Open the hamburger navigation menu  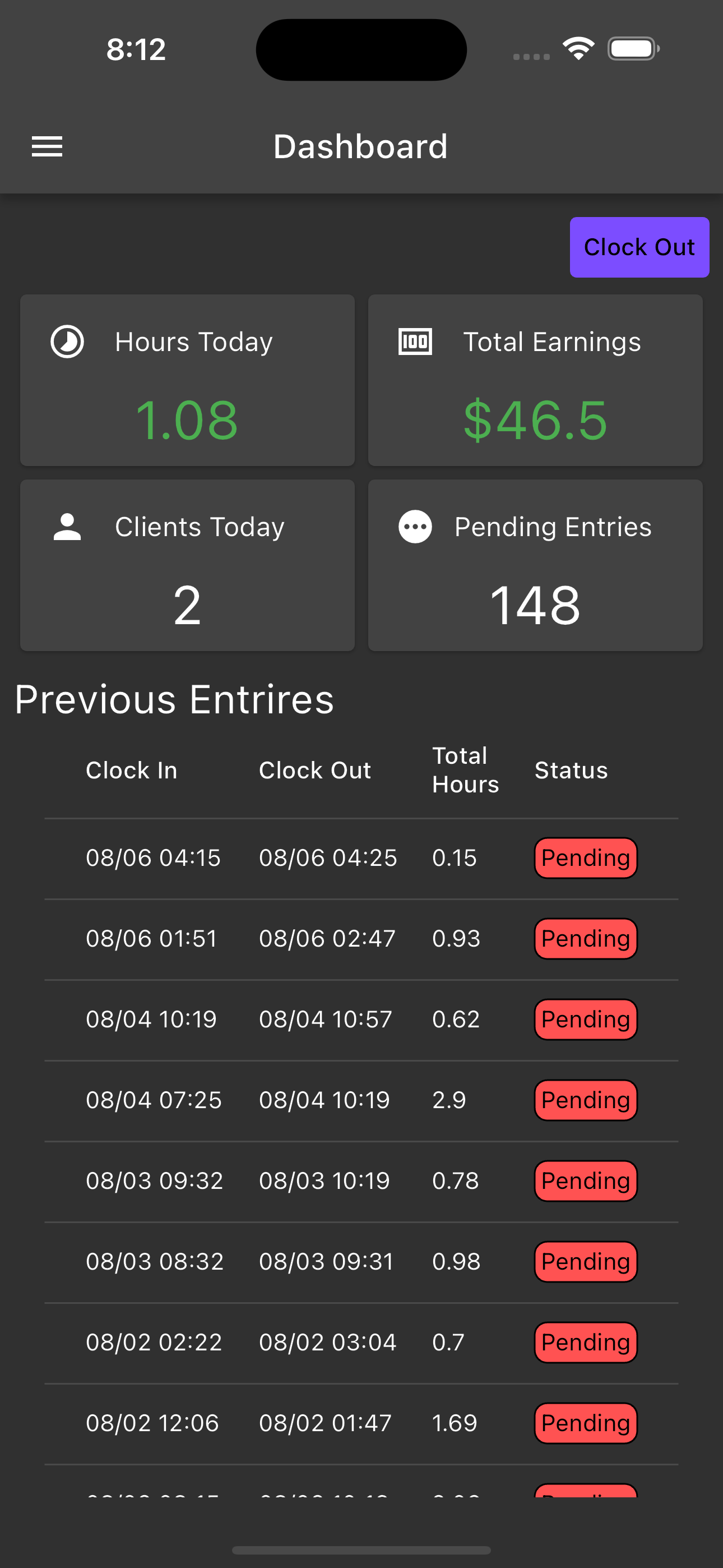(x=47, y=147)
